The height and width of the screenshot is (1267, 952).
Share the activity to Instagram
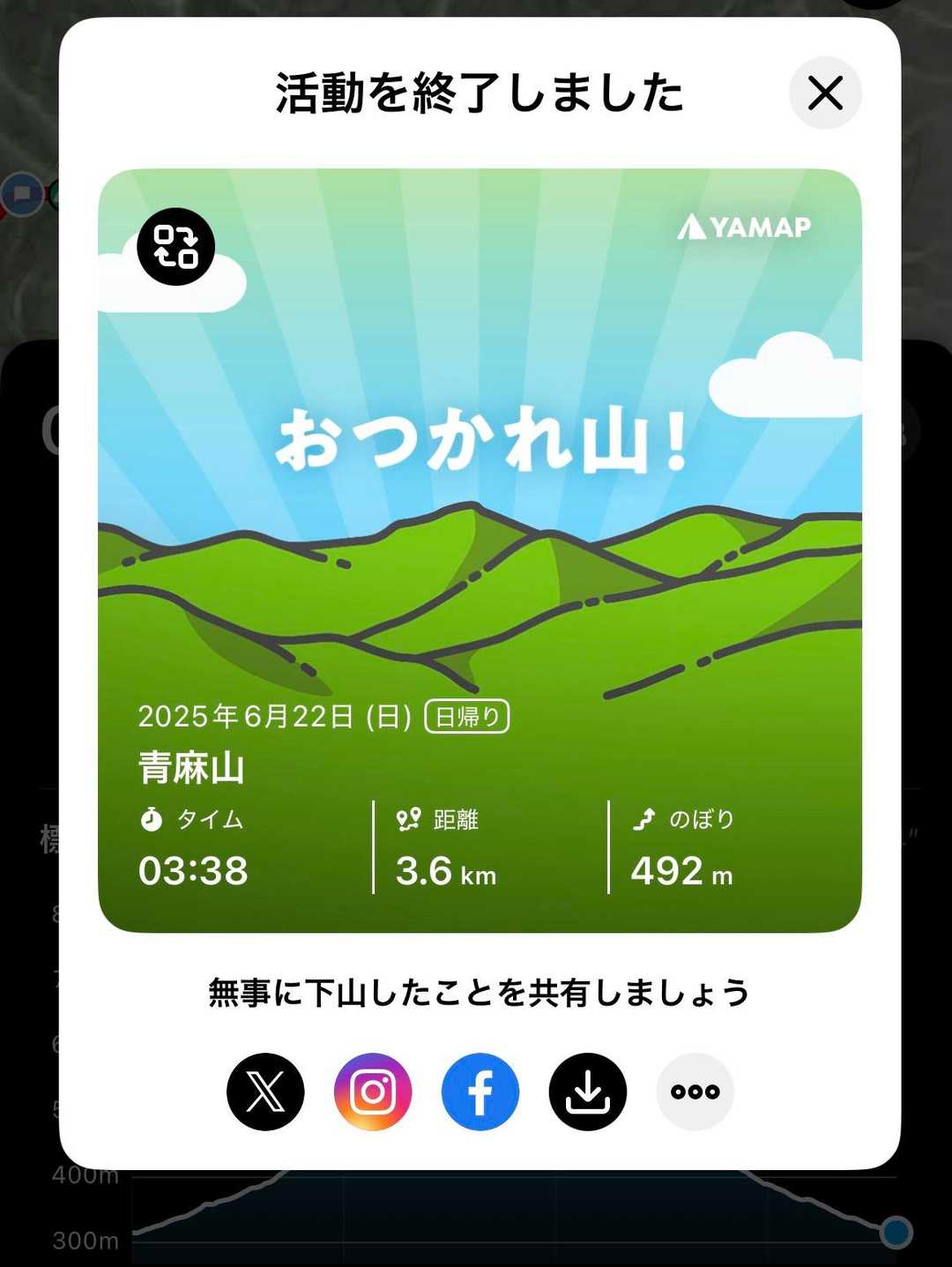pos(373,1092)
